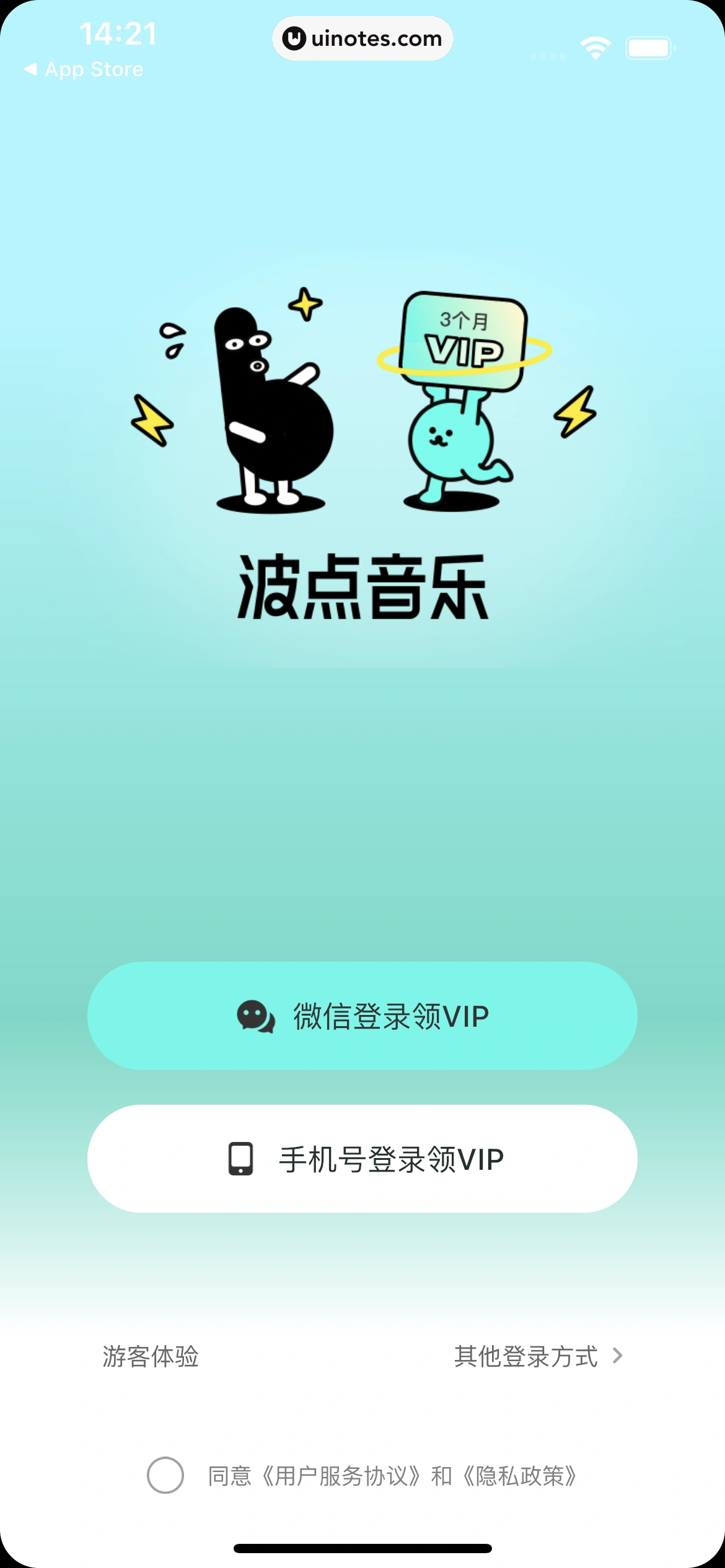725x1568 pixels.
Task: Open other login methods list
Action: pos(527,1356)
